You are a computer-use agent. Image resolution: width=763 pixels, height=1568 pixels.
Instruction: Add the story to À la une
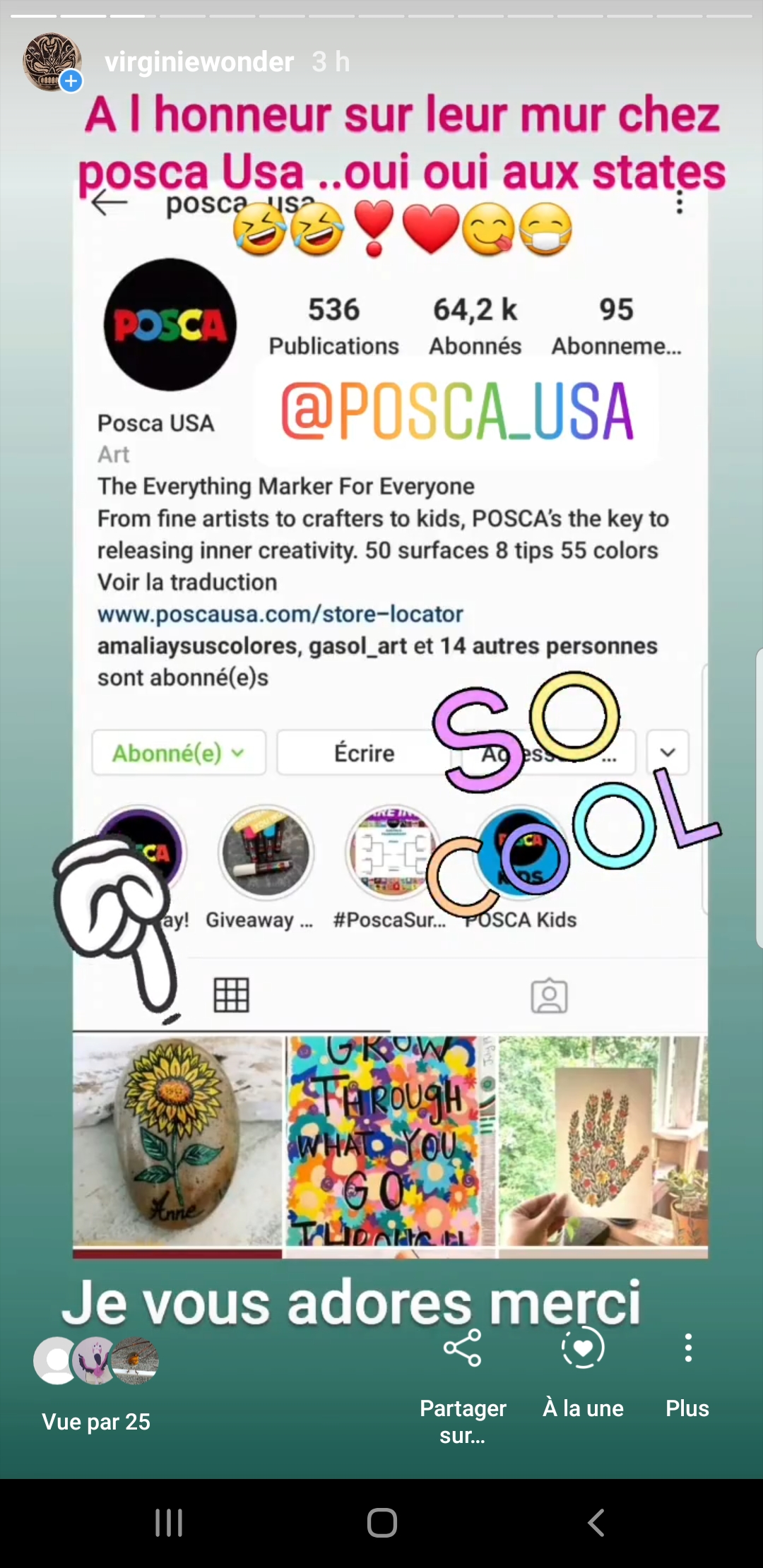pos(583,1373)
